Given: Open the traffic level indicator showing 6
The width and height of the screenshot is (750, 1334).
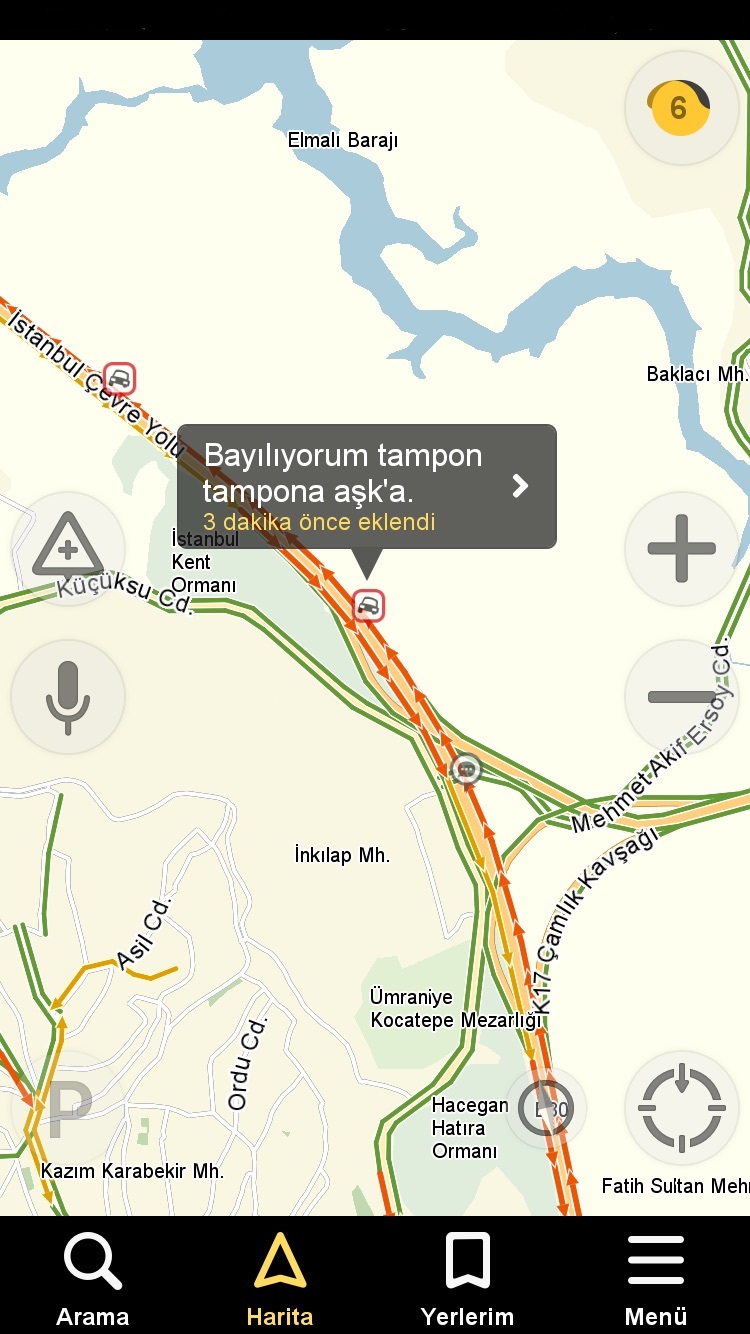Looking at the screenshot, I should click(681, 108).
